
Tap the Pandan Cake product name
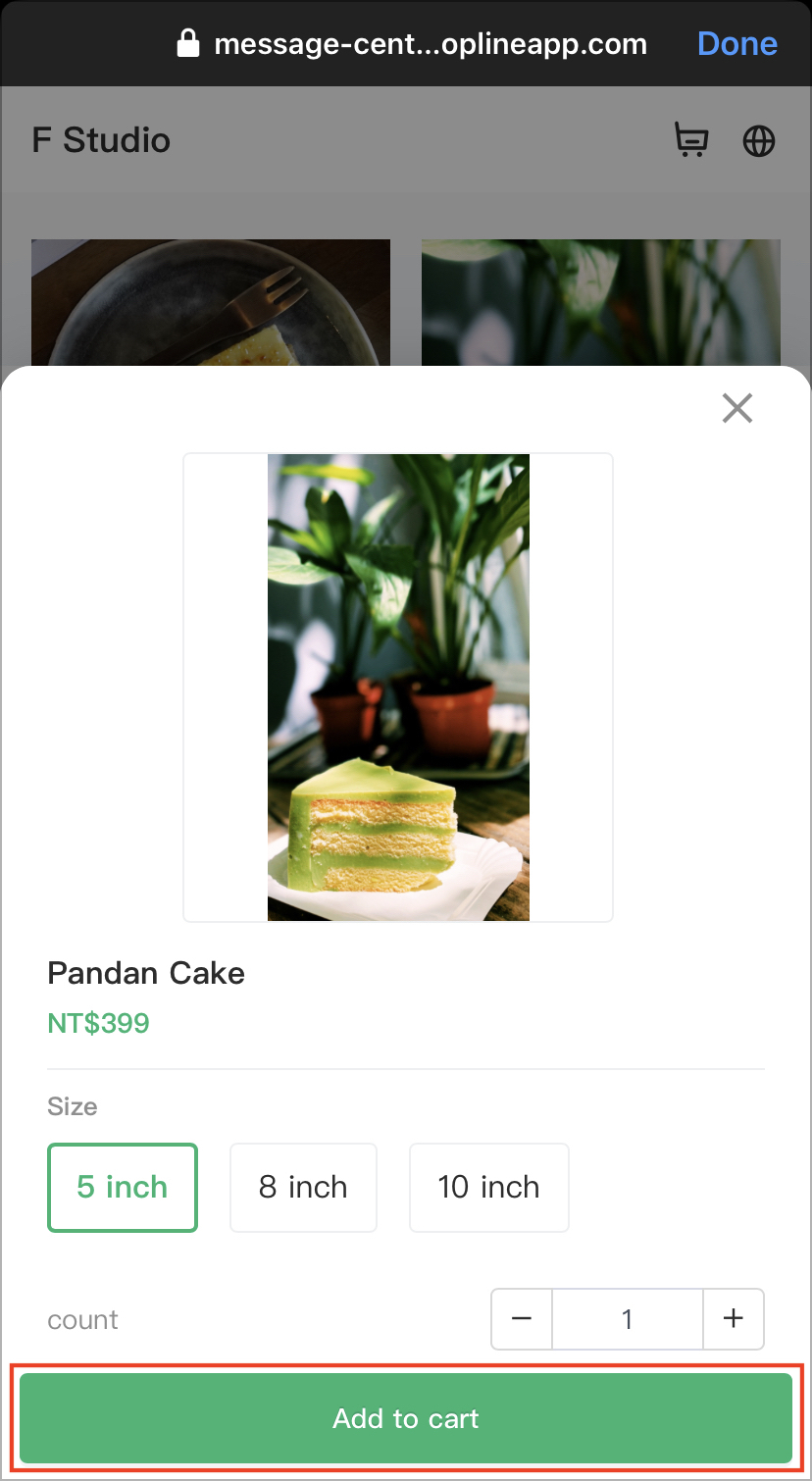pyautogui.click(x=145, y=973)
